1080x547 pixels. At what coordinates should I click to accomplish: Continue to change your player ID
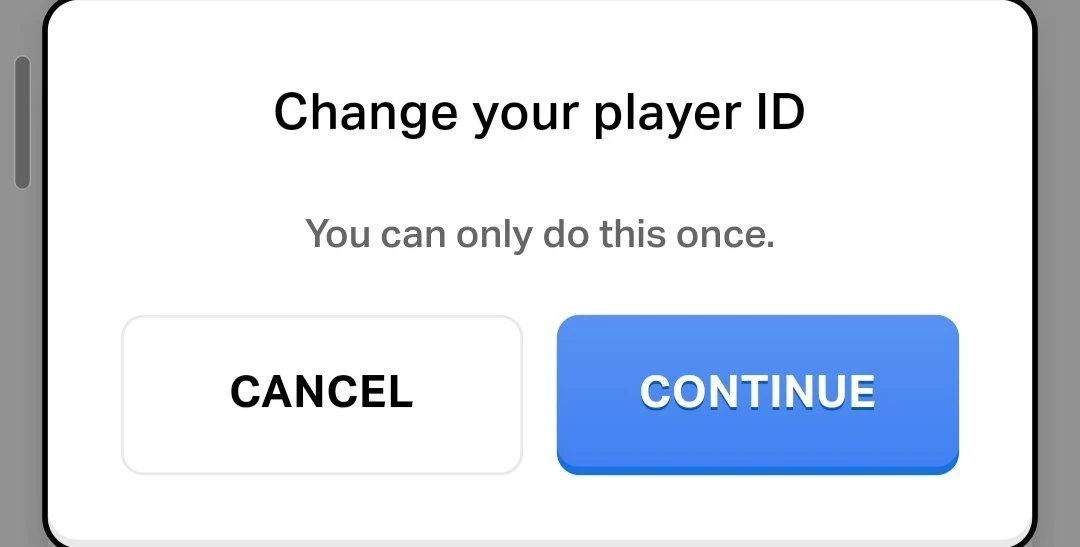757,393
